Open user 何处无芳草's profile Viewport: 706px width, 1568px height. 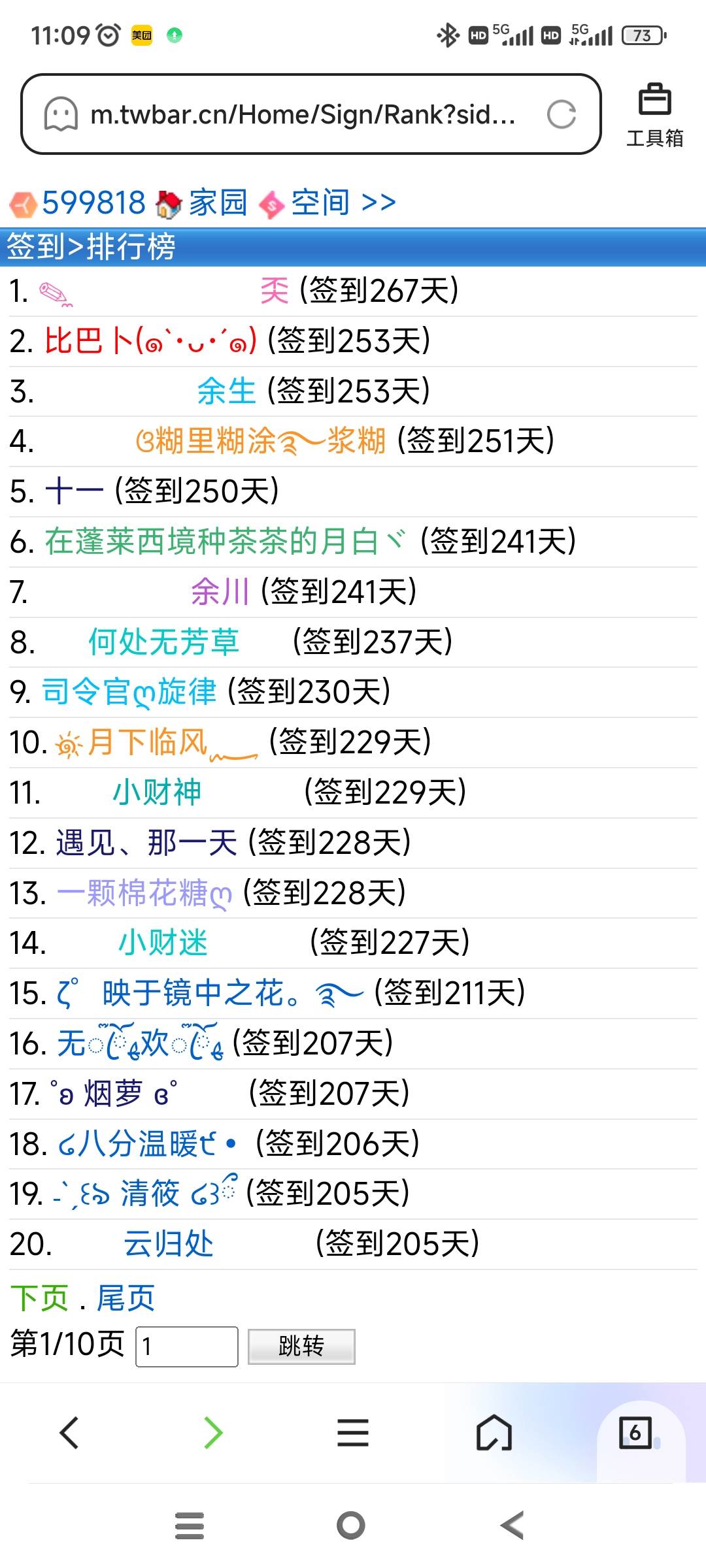(163, 642)
